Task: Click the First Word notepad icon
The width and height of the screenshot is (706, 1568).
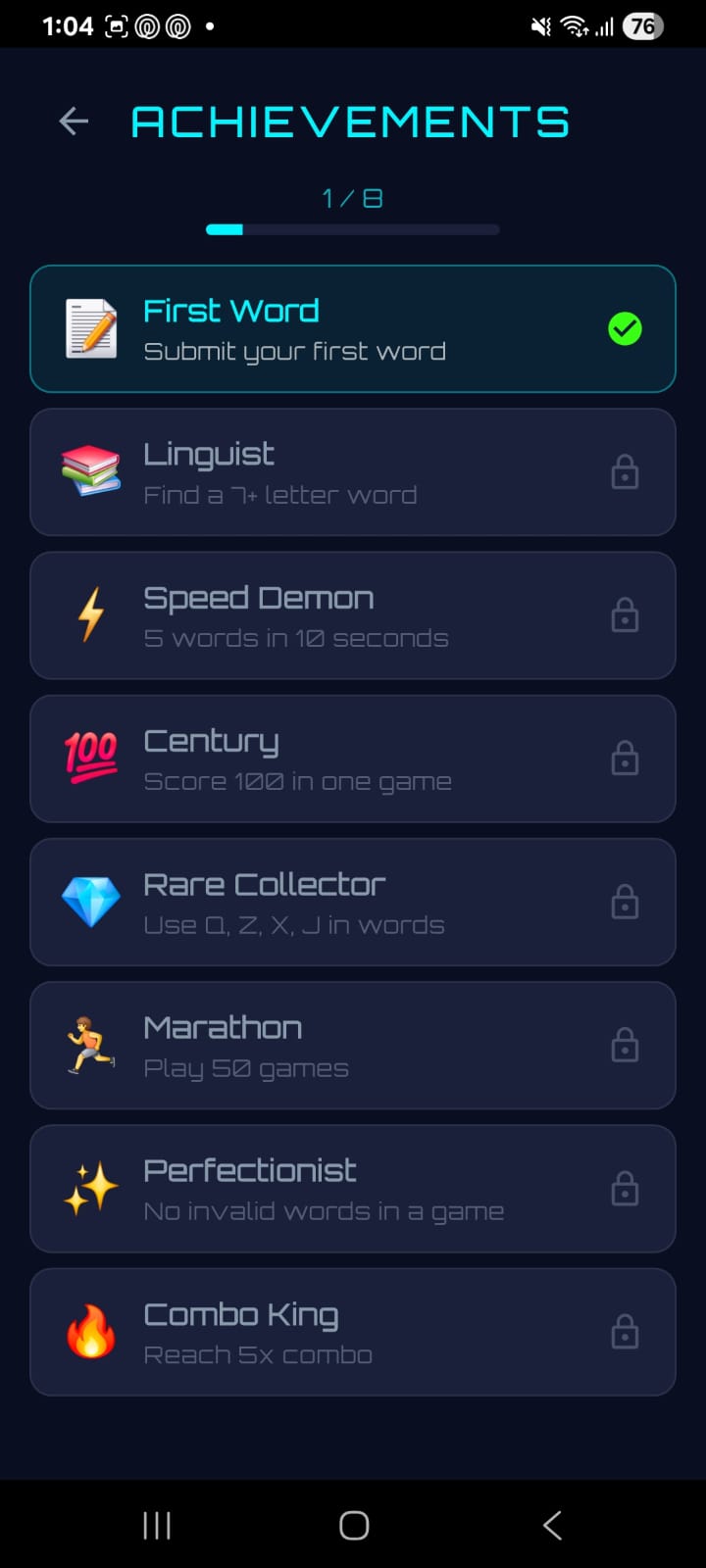Action: pos(90,328)
